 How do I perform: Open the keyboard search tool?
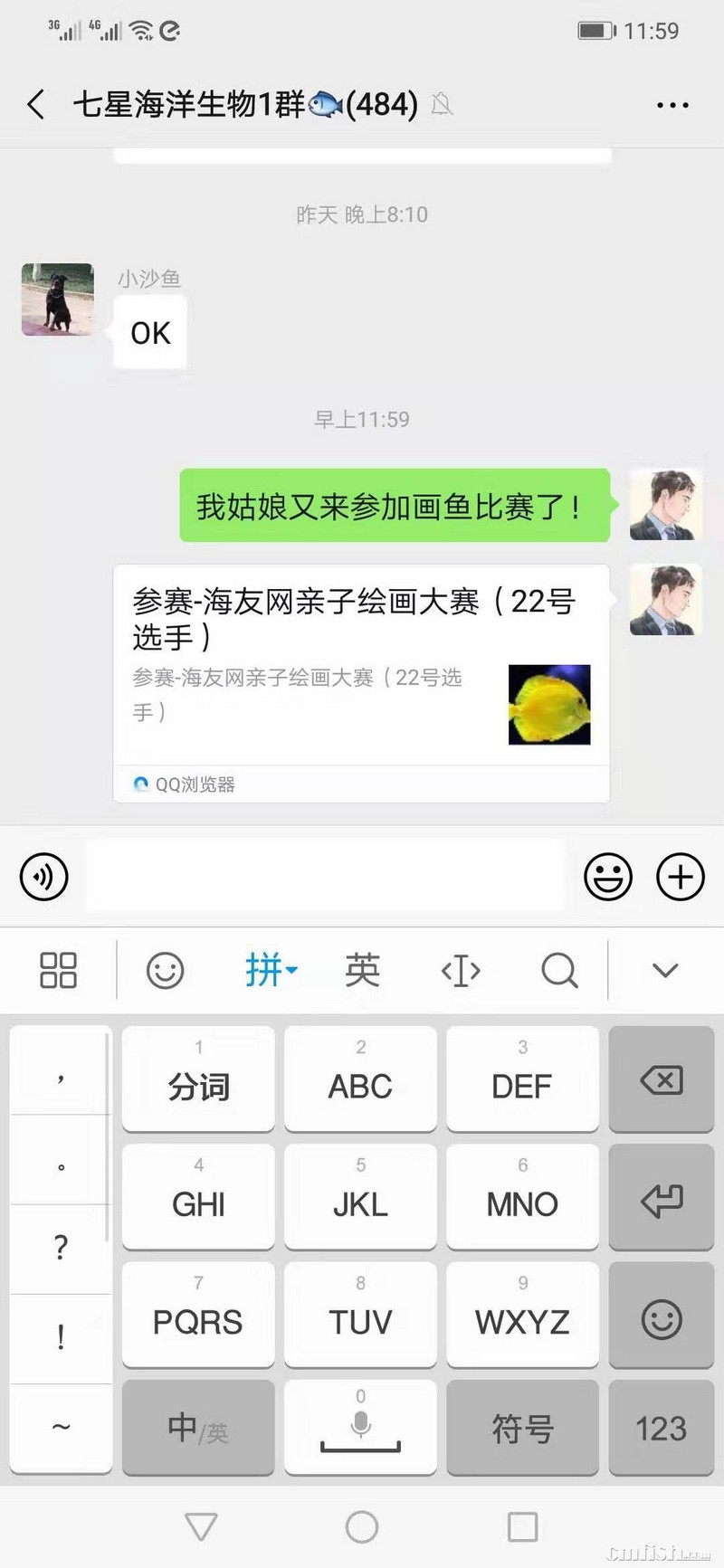(558, 971)
